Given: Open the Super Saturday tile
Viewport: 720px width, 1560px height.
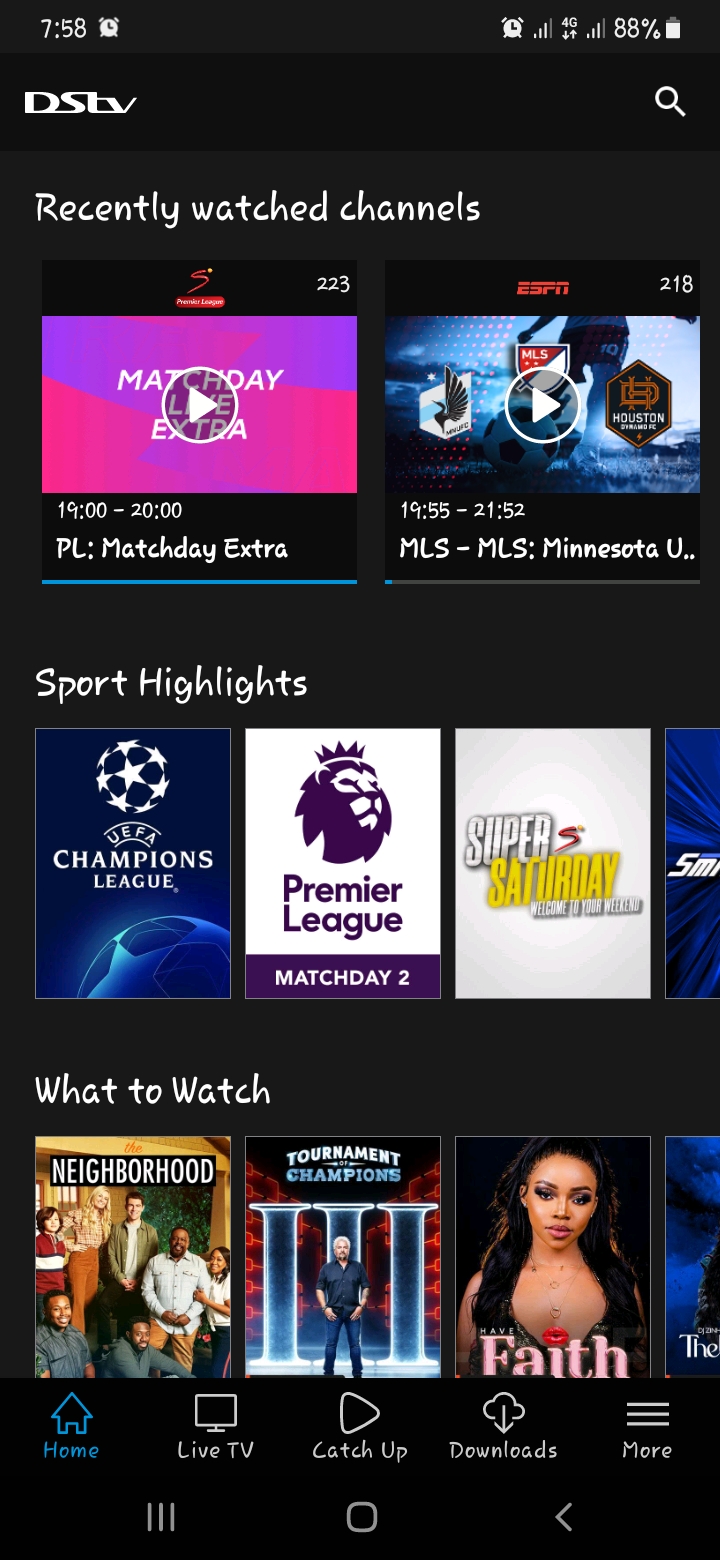Looking at the screenshot, I should click(x=553, y=863).
